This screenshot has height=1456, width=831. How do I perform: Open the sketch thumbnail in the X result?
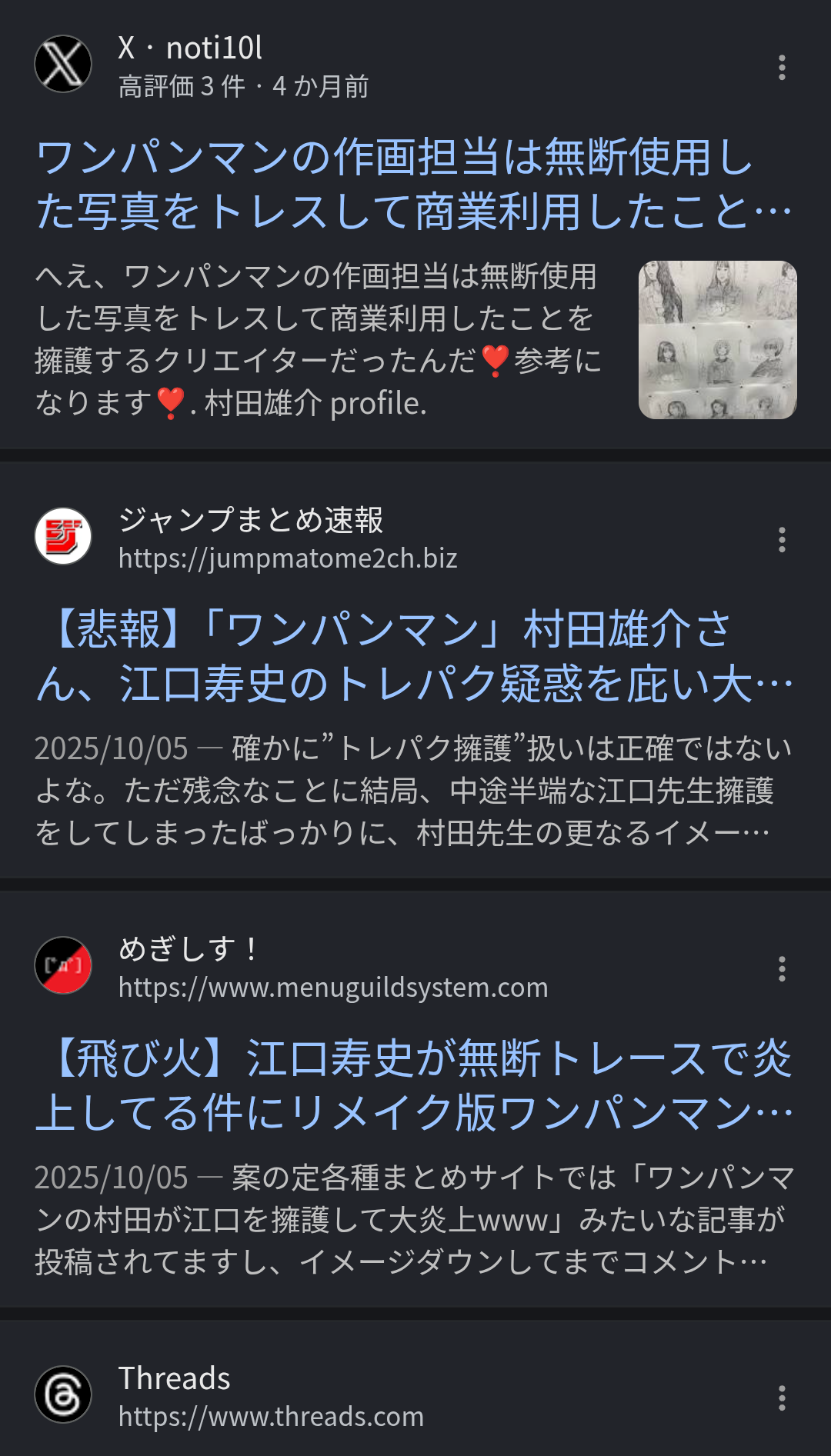(x=717, y=340)
